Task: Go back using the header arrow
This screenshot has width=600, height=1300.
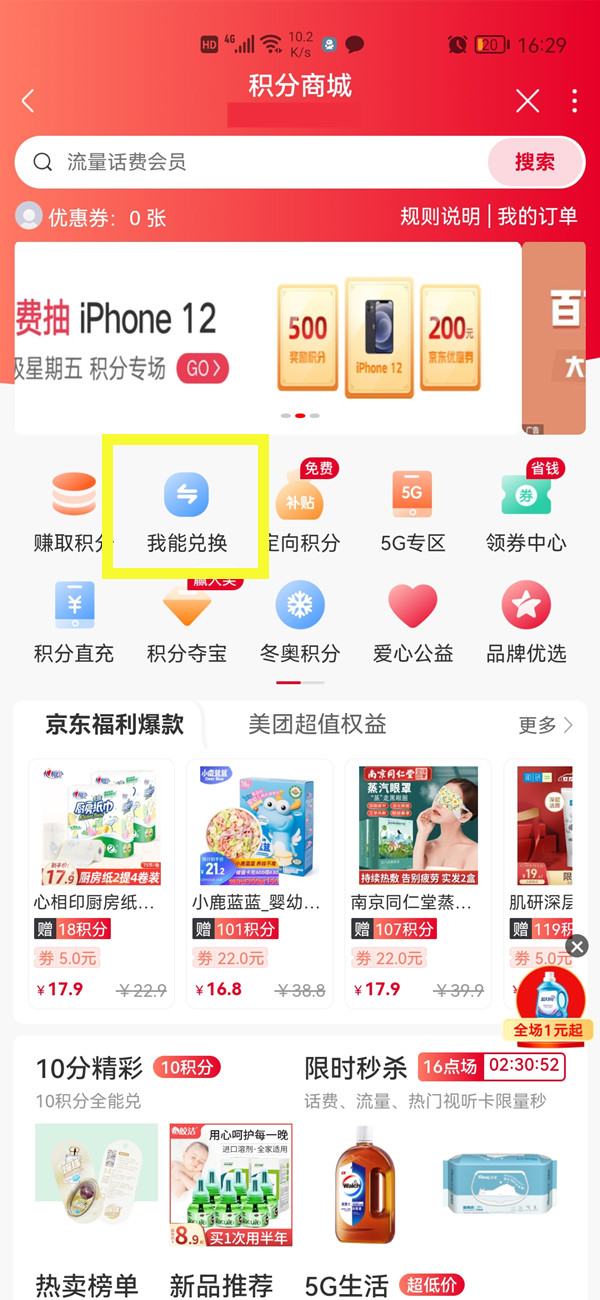Action: (x=28, y=101)
